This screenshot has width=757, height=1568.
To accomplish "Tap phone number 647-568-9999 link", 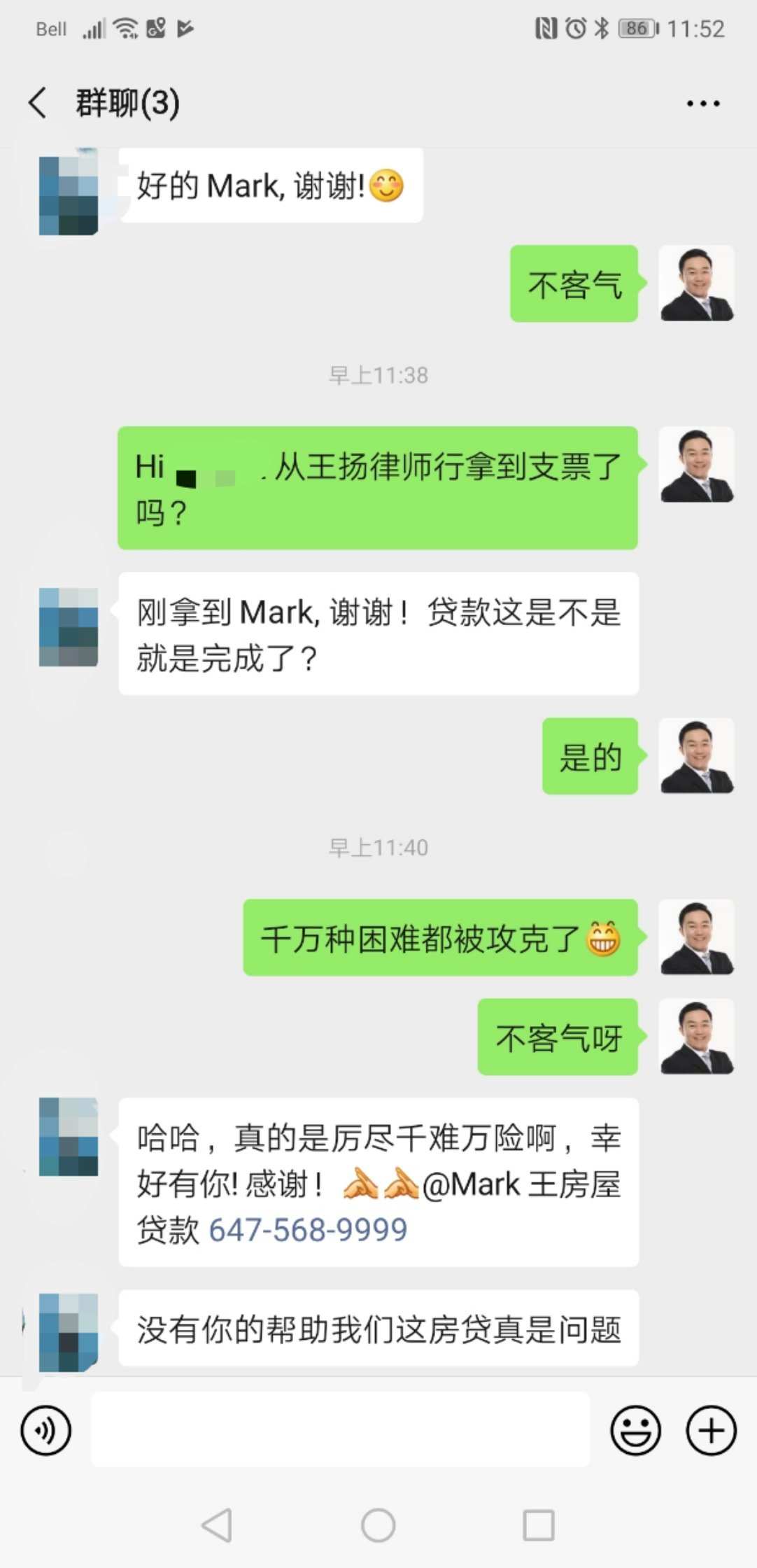I will (x=308, y=1230).
